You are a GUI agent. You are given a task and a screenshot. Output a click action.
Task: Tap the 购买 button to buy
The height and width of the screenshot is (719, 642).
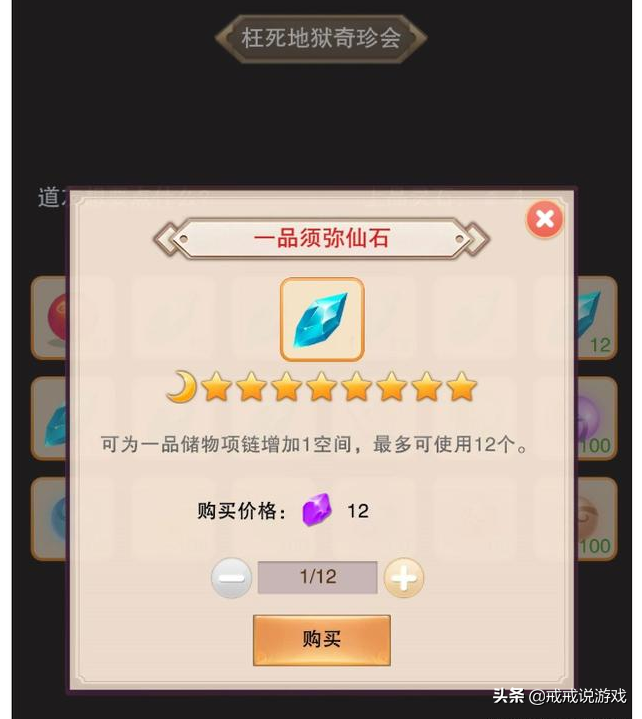click(321, 640)
